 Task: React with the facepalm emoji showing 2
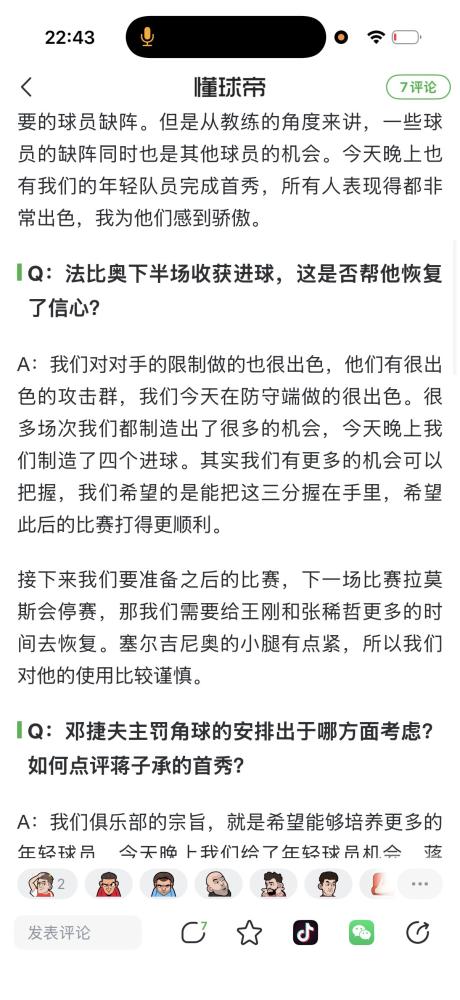(x=47, y=884)
